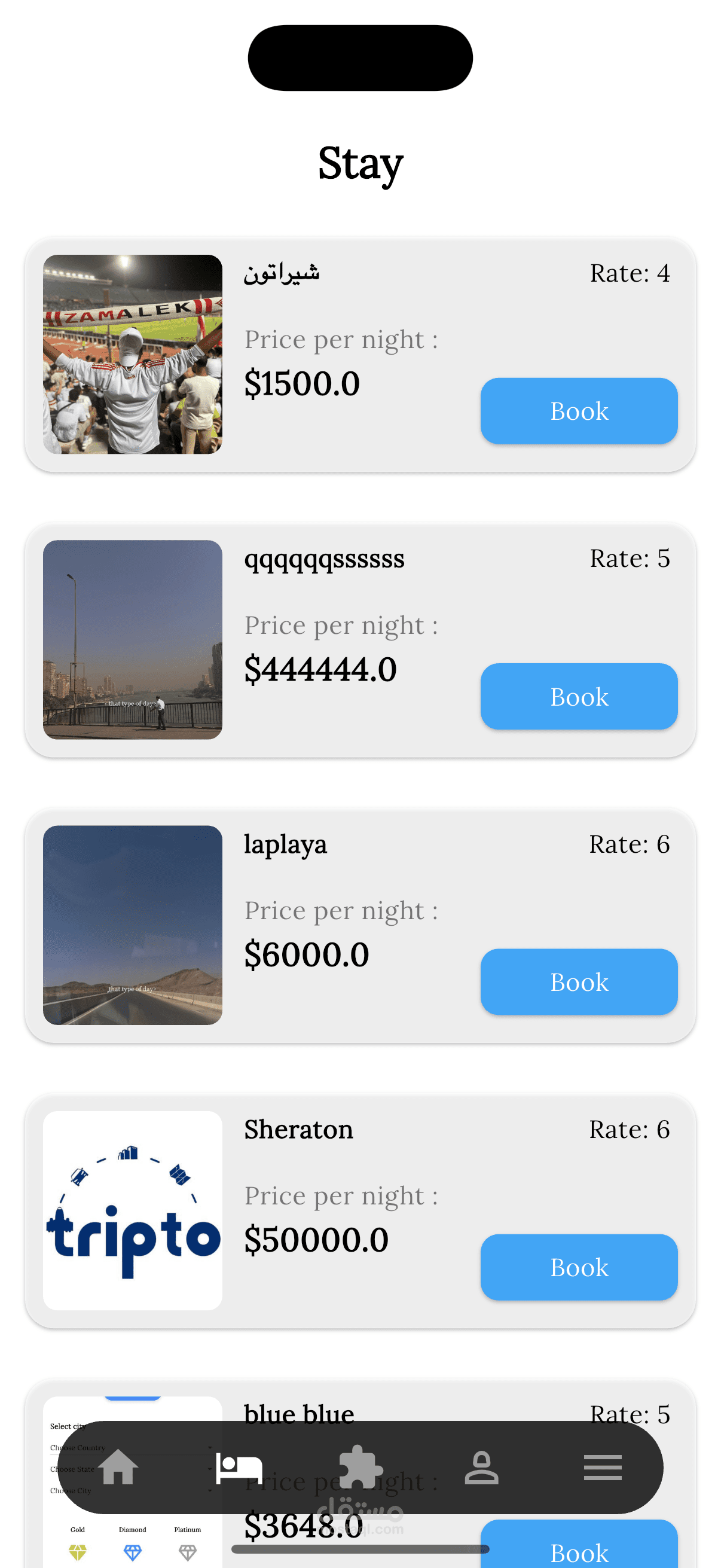The image size is (721, 1568).
Task: Go to the home tab
Action: tap(118, 1468)
